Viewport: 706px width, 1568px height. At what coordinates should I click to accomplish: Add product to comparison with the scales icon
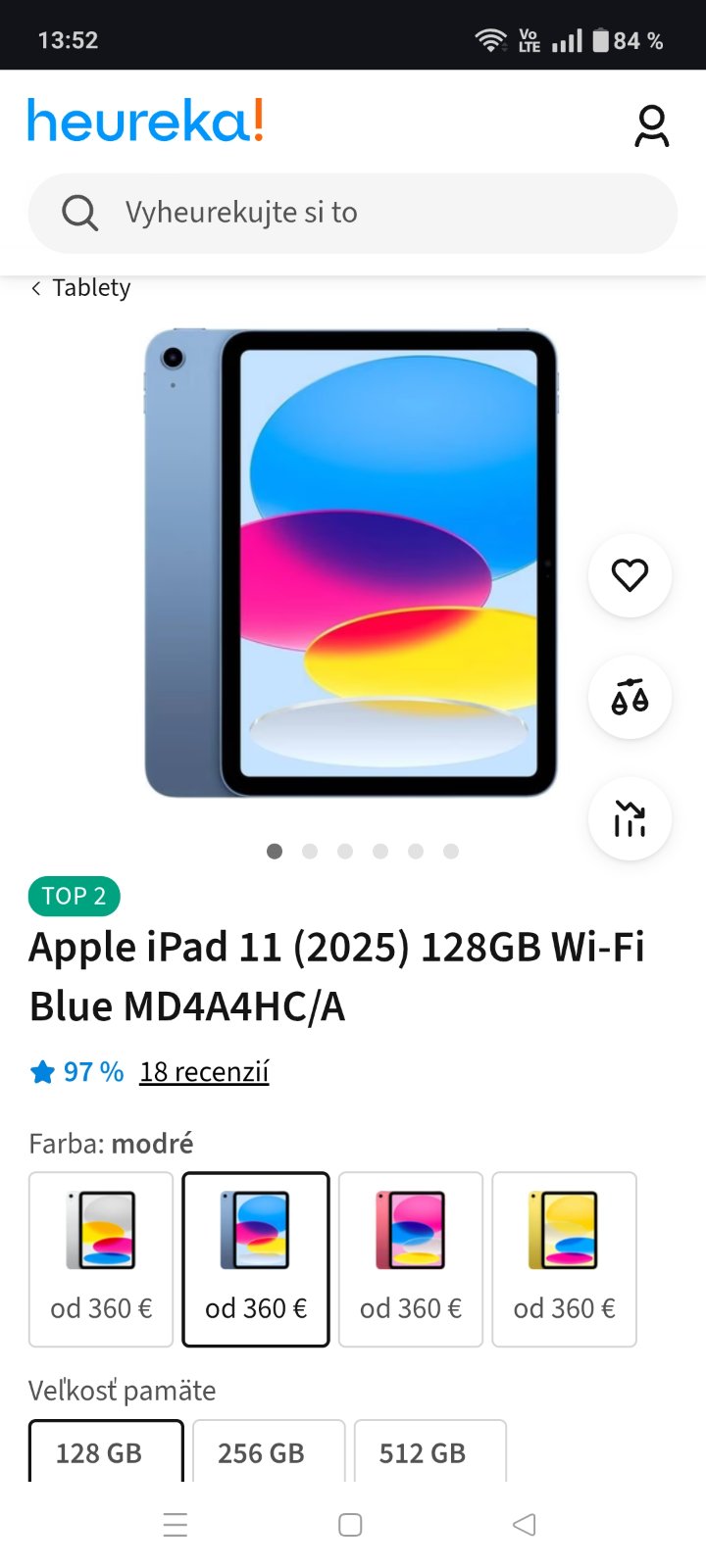630,698
